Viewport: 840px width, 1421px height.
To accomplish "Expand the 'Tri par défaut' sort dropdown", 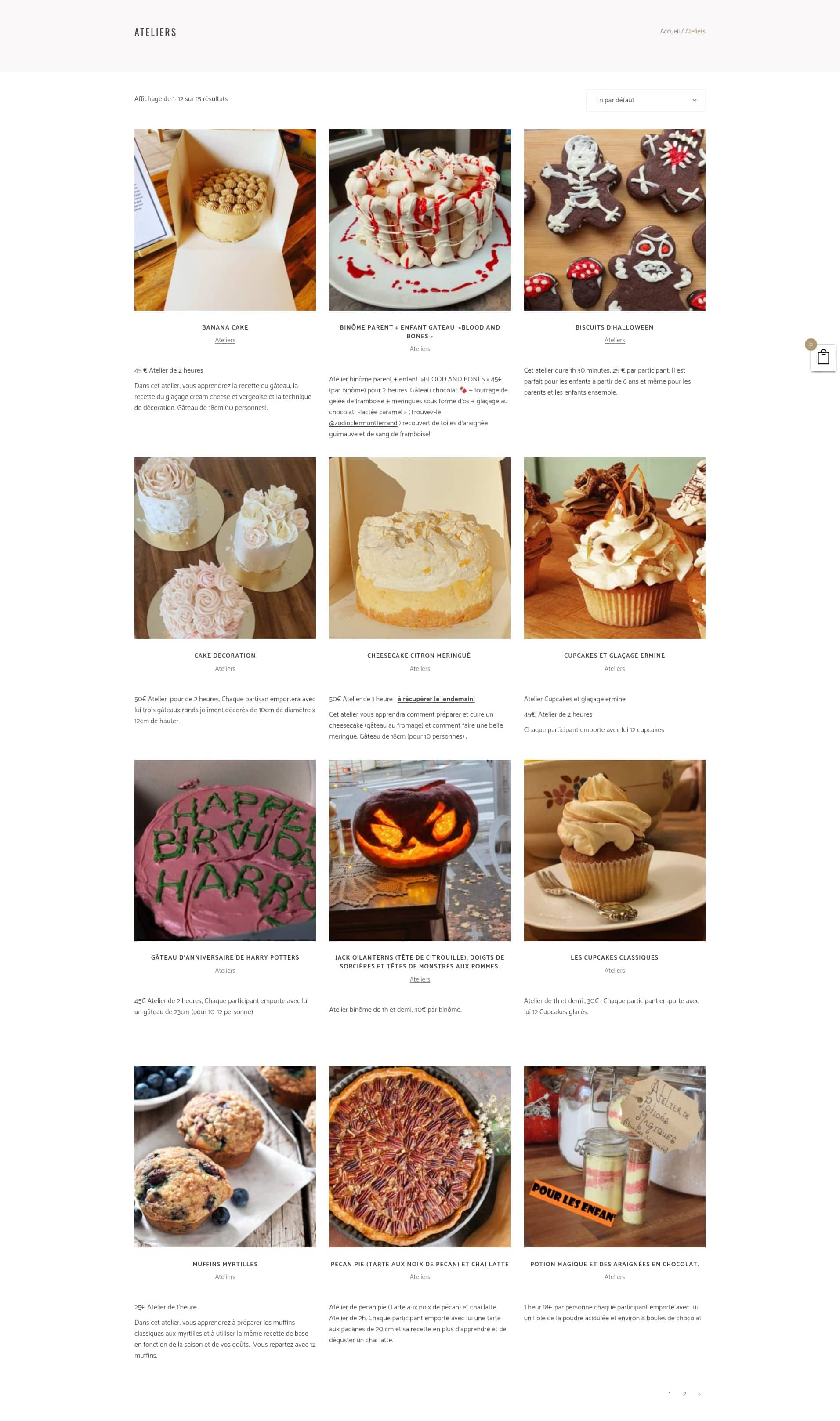I will tap(644, 100).
